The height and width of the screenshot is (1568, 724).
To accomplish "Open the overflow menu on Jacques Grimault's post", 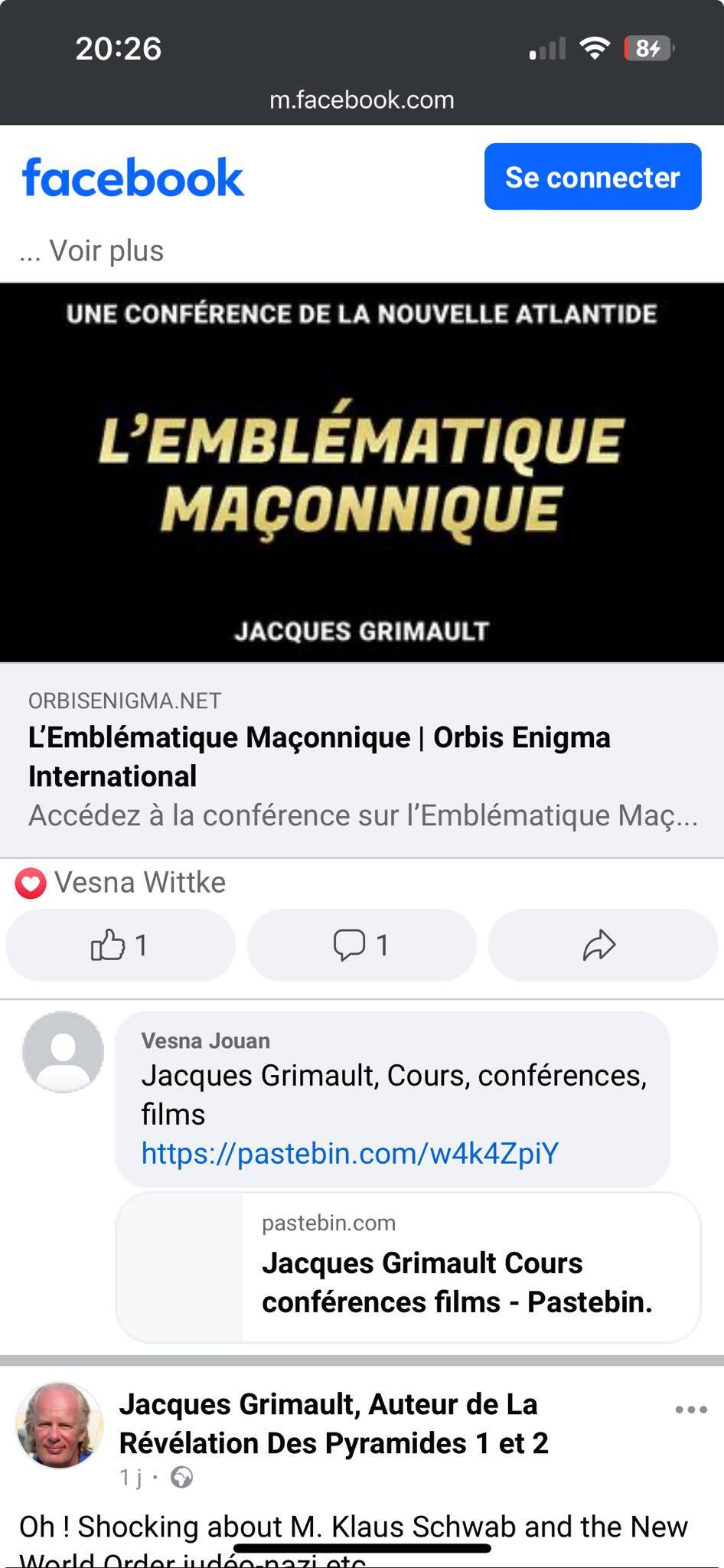I will point(690,1410).
